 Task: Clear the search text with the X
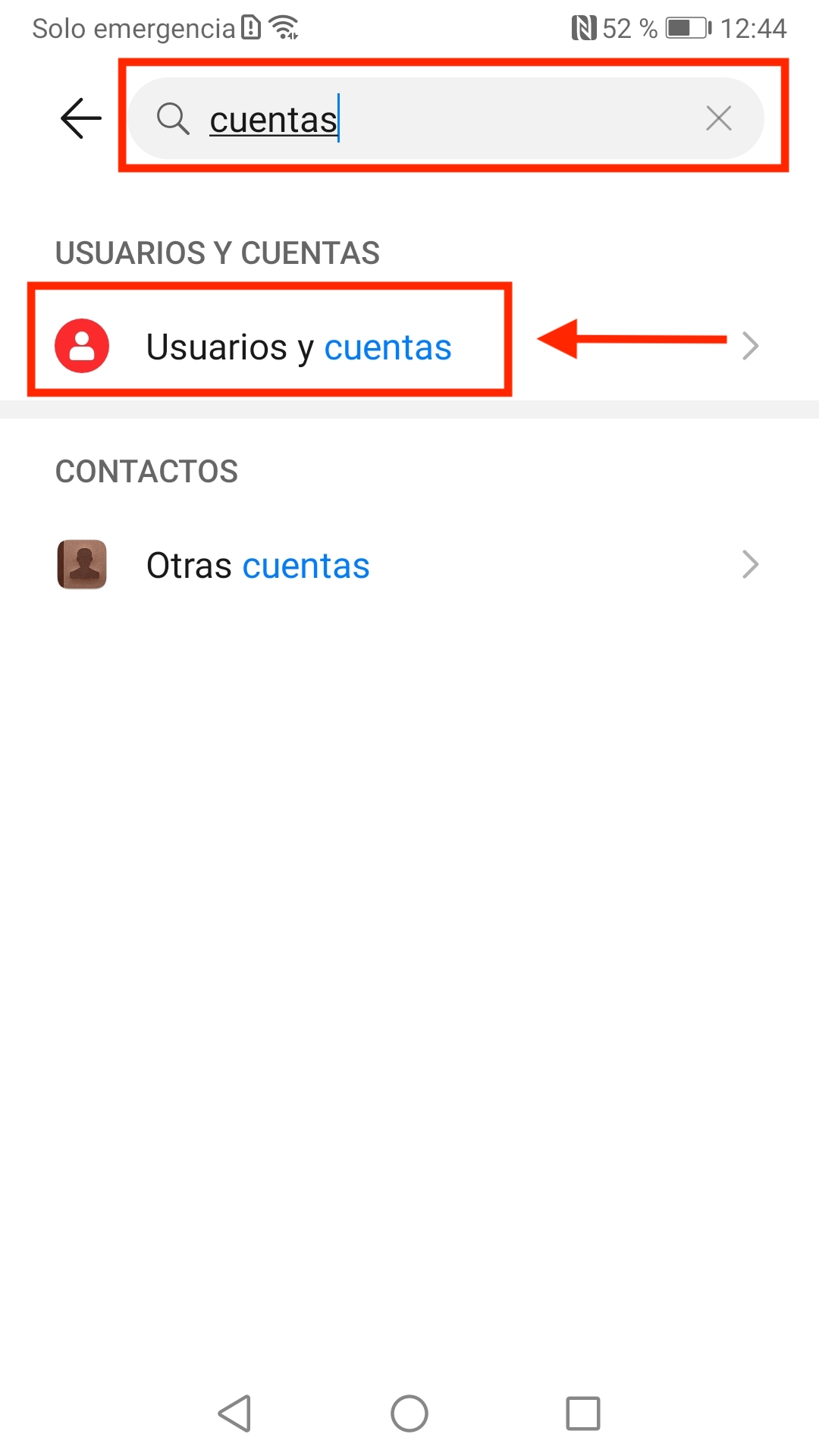tap(718, 118)
